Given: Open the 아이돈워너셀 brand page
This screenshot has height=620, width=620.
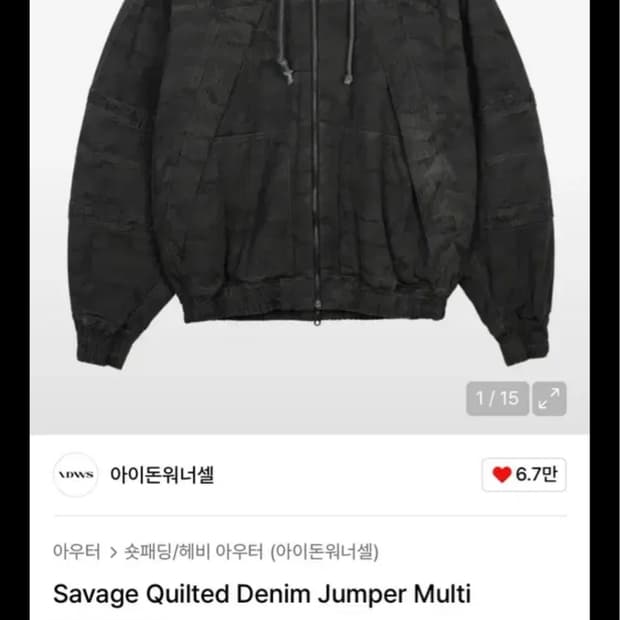Looking at the screenshot, I should (162, 474).
